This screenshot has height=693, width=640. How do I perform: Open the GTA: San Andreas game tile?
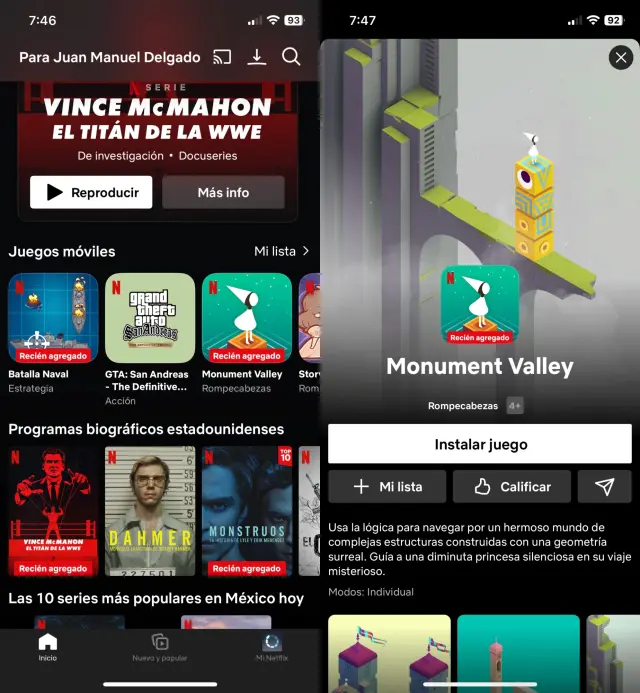(150, 318)
